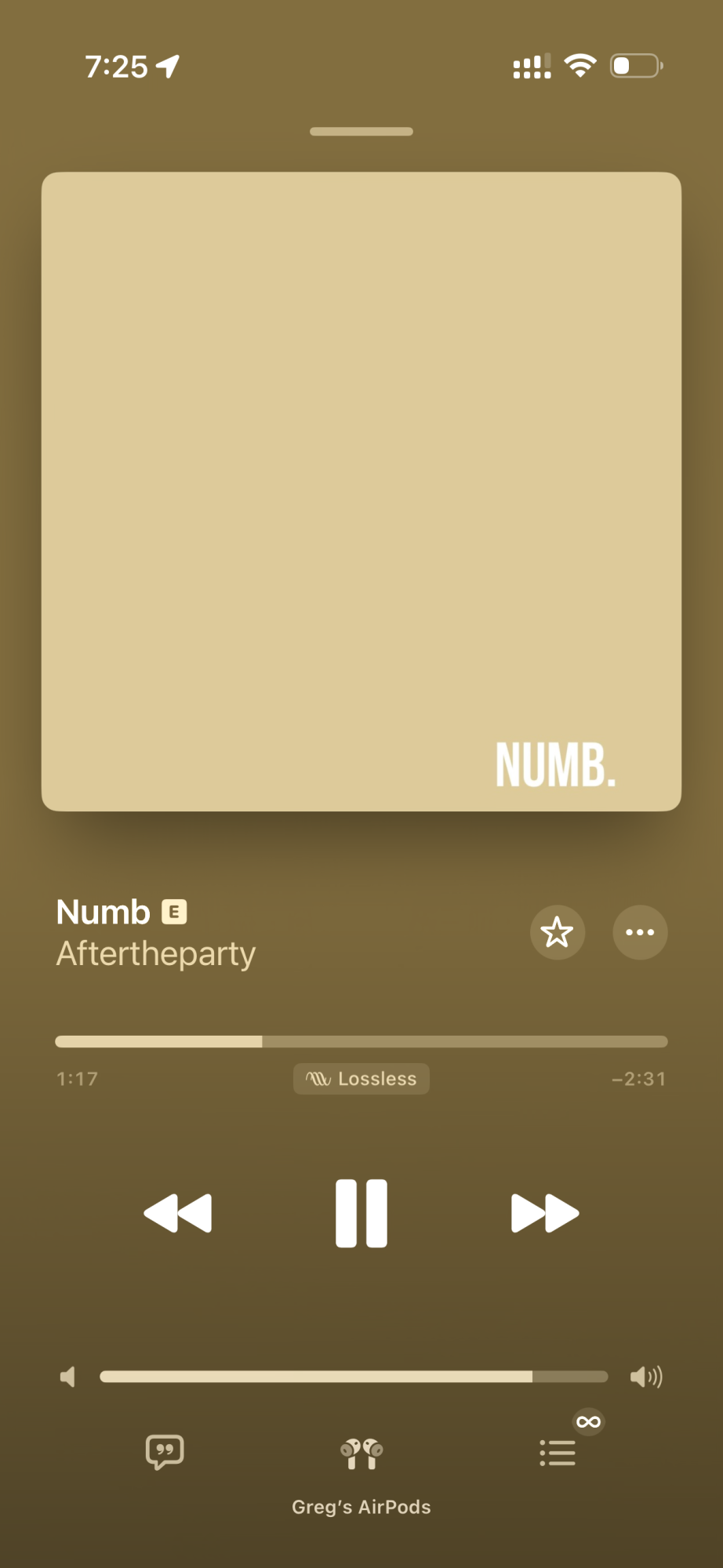Pause the song Numb

(361, 1213)
